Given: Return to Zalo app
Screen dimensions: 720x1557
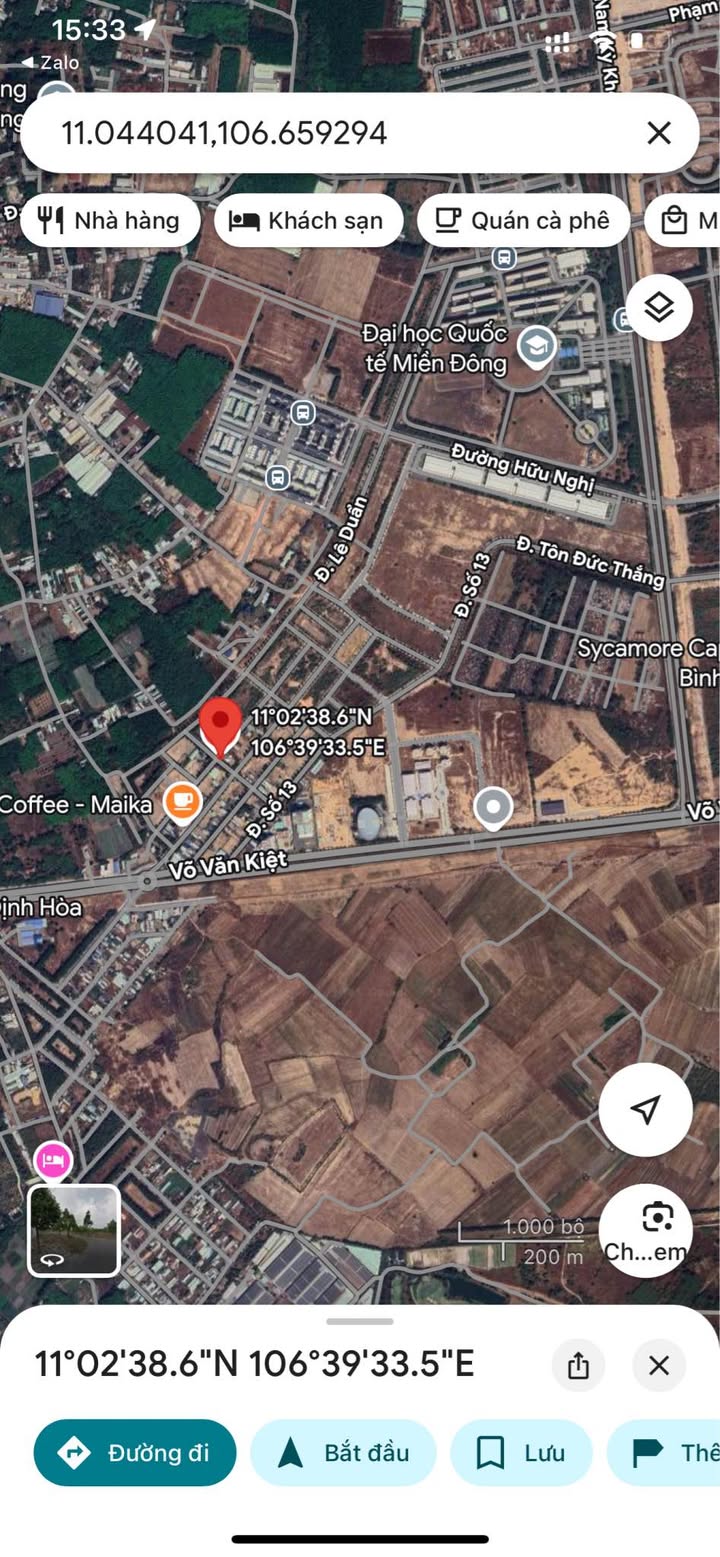Looking at the screenshot, I should point(50,62).
